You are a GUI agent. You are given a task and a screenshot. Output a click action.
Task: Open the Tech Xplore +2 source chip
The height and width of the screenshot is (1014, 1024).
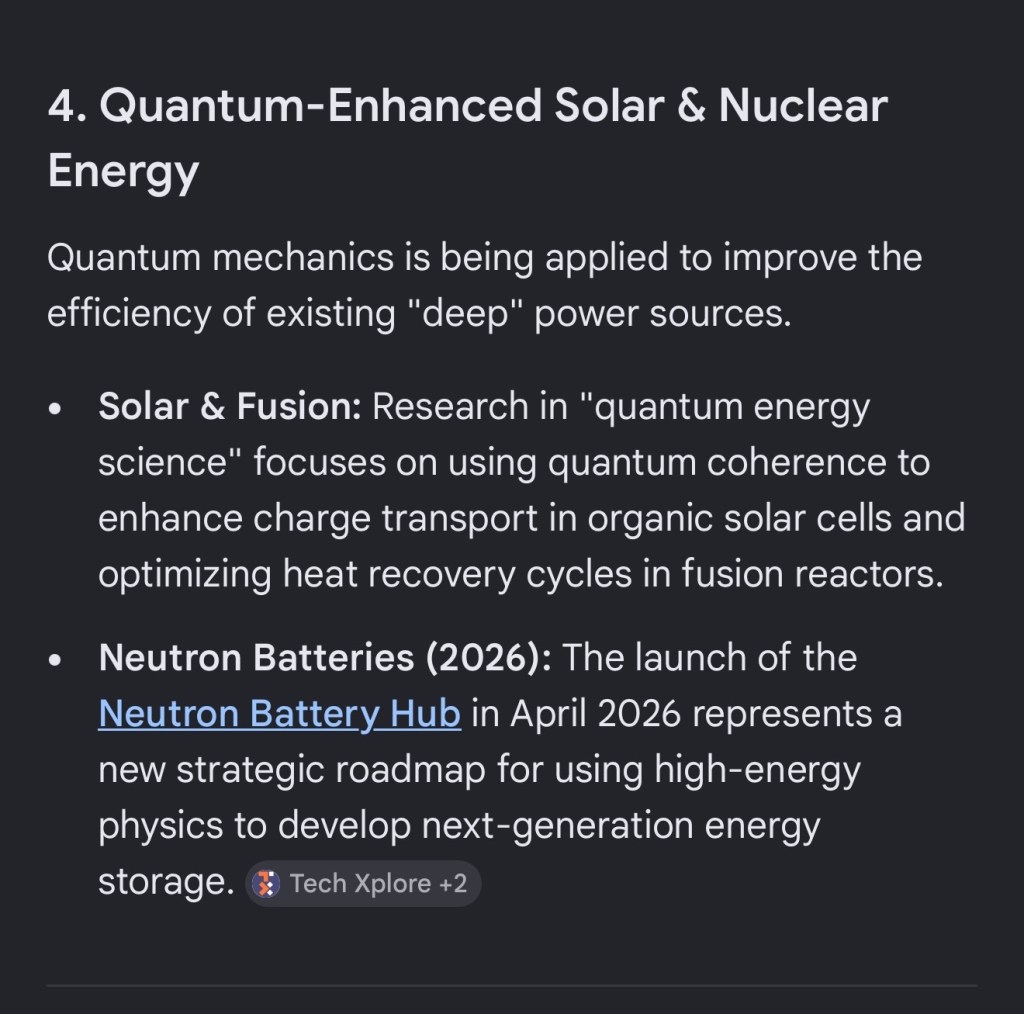[x=363, y=884]
